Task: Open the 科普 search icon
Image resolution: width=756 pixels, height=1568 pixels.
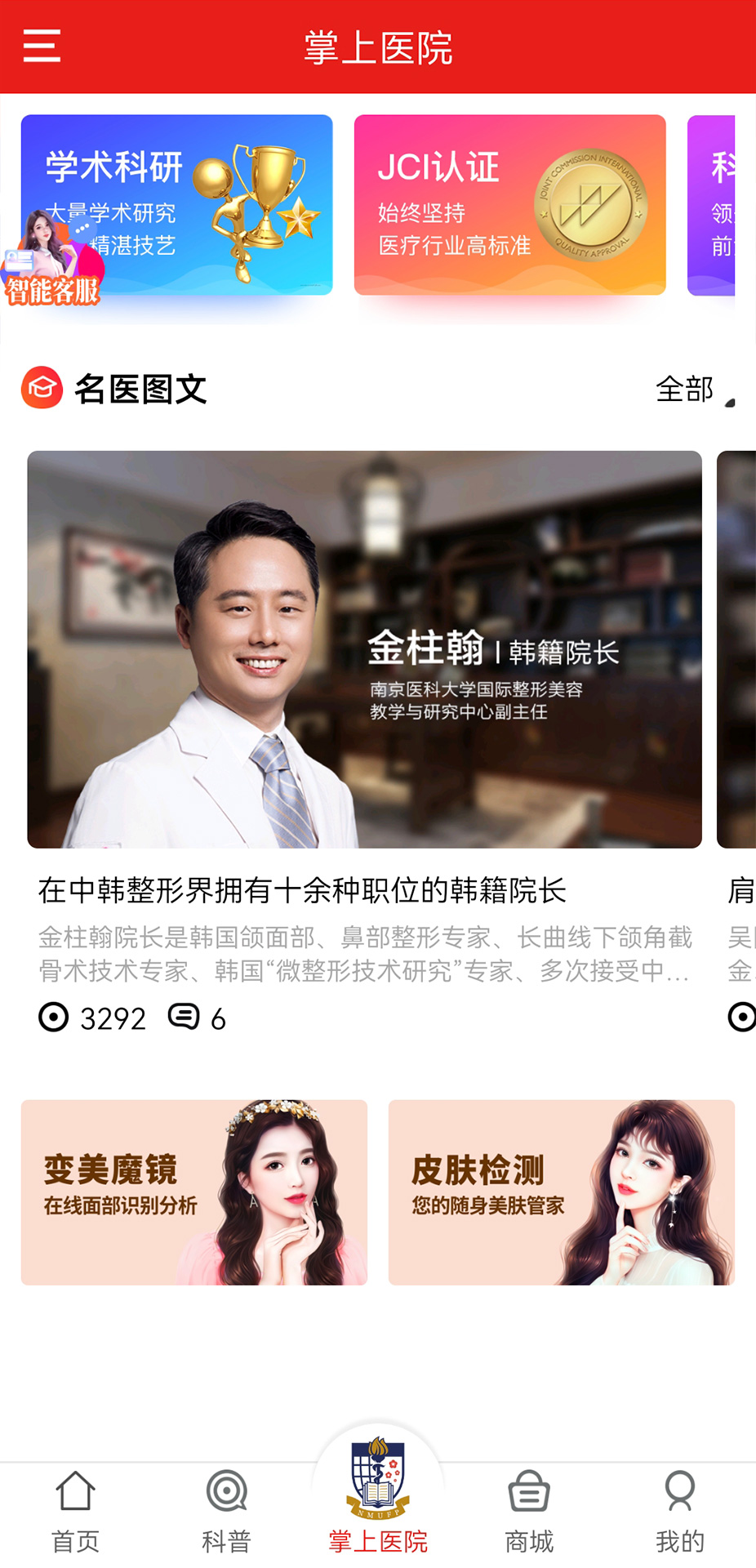Action: pyautogui.click(x=226, y=1490)
